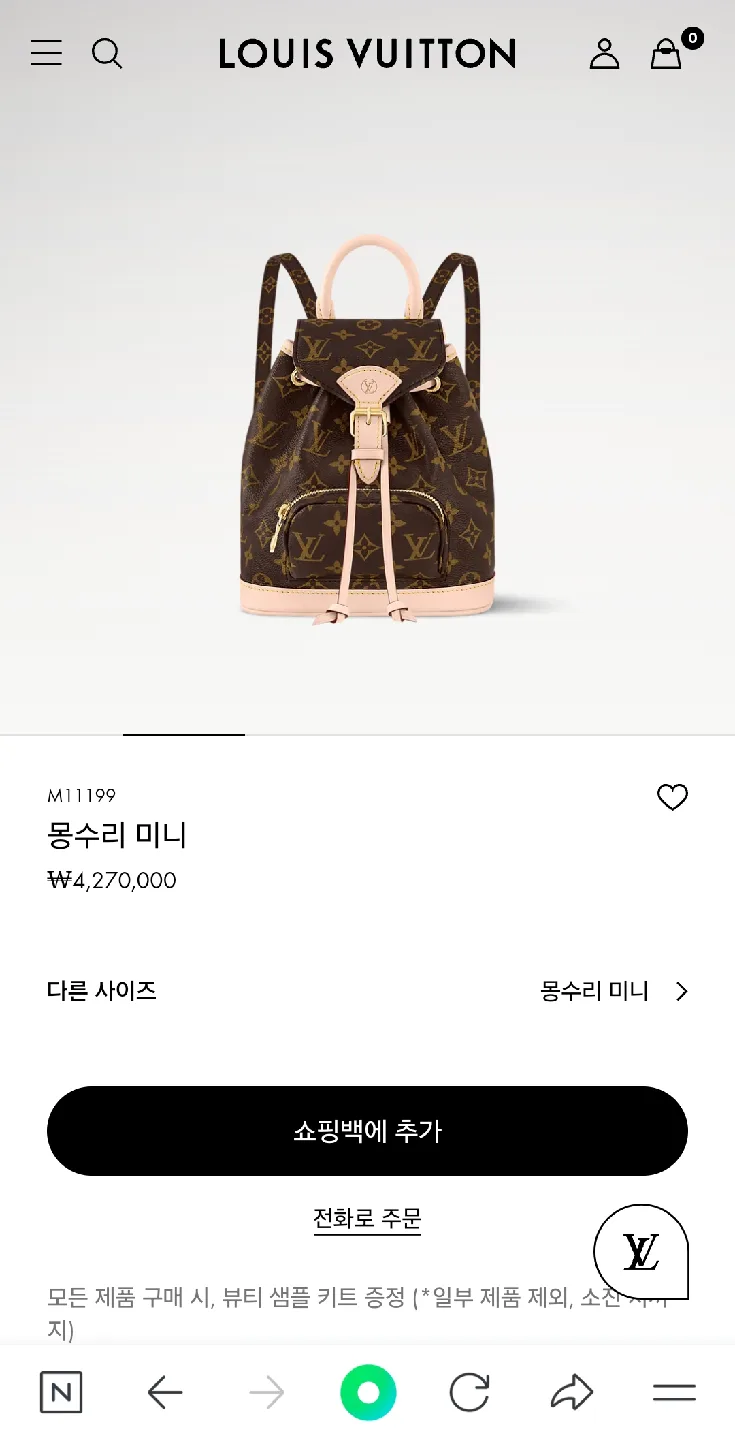Expand the 다른 사이즈 size selector
This screenshot has height=1440, width=735.
pyautogui.click(x=614, y=991)
